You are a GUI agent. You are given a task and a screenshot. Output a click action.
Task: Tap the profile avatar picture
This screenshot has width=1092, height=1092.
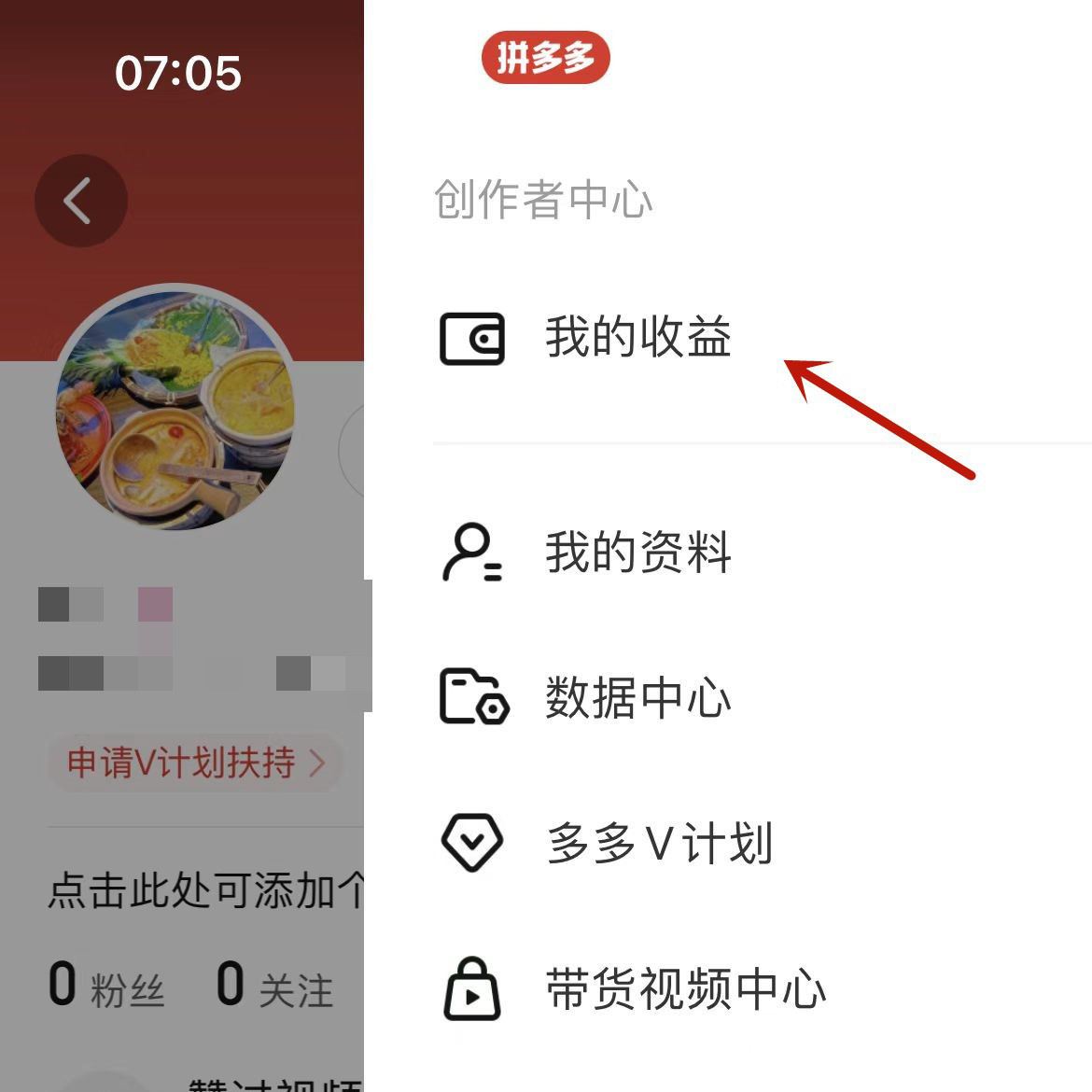click(175, 409)
